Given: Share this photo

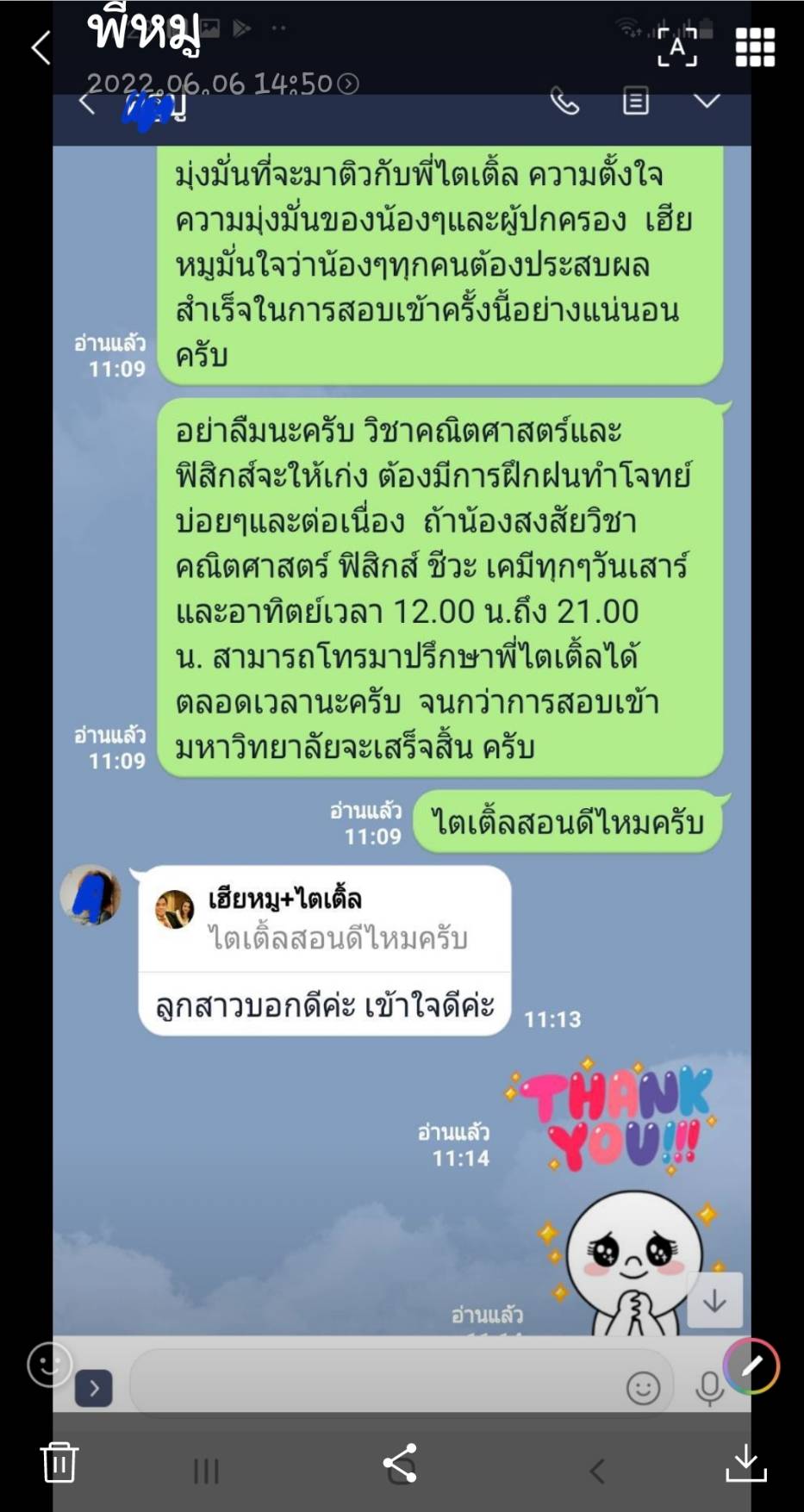Looking at the screenshot, I should (400, 1463).
